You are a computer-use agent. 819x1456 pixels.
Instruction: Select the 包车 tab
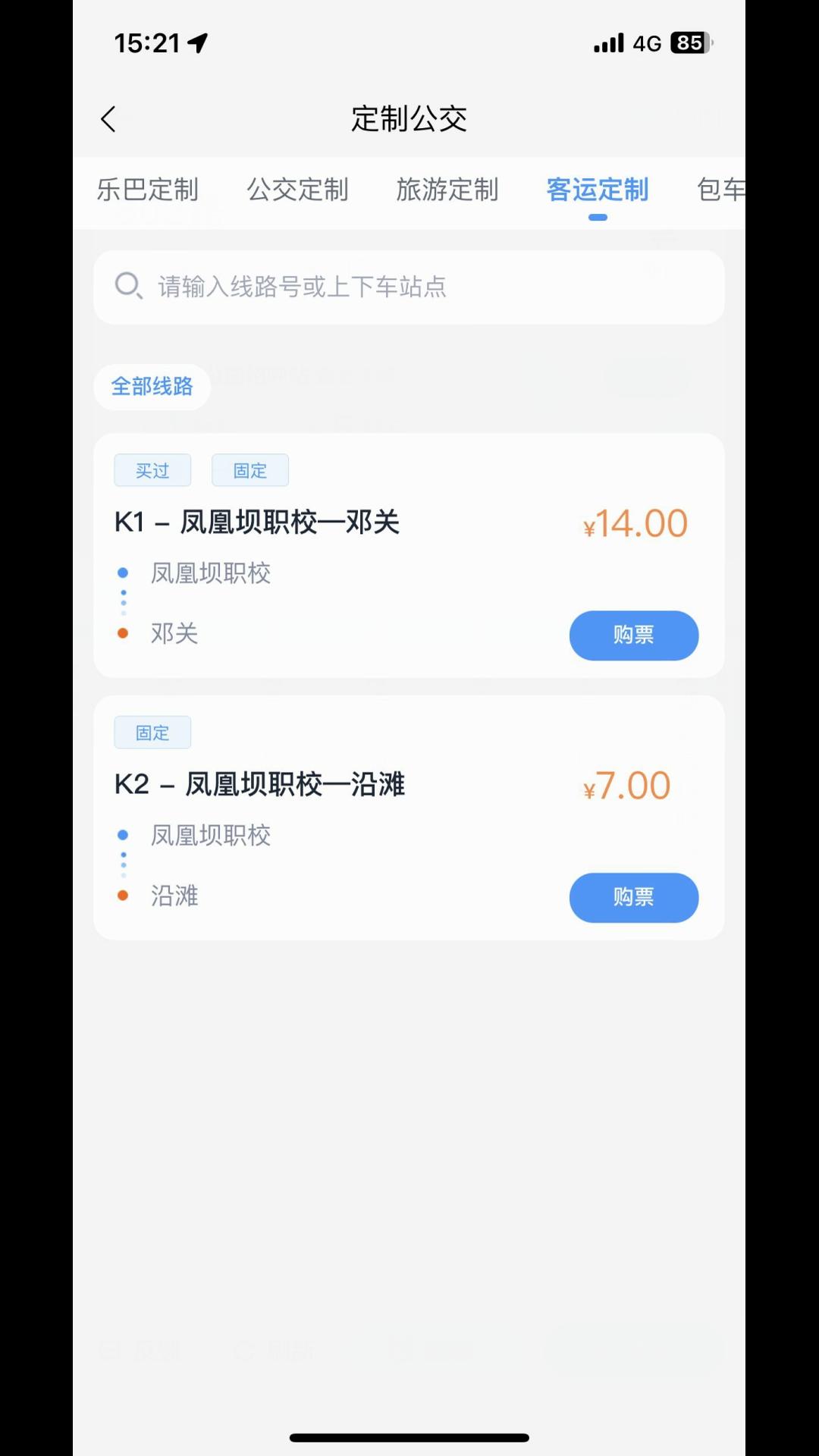point(720,190)
